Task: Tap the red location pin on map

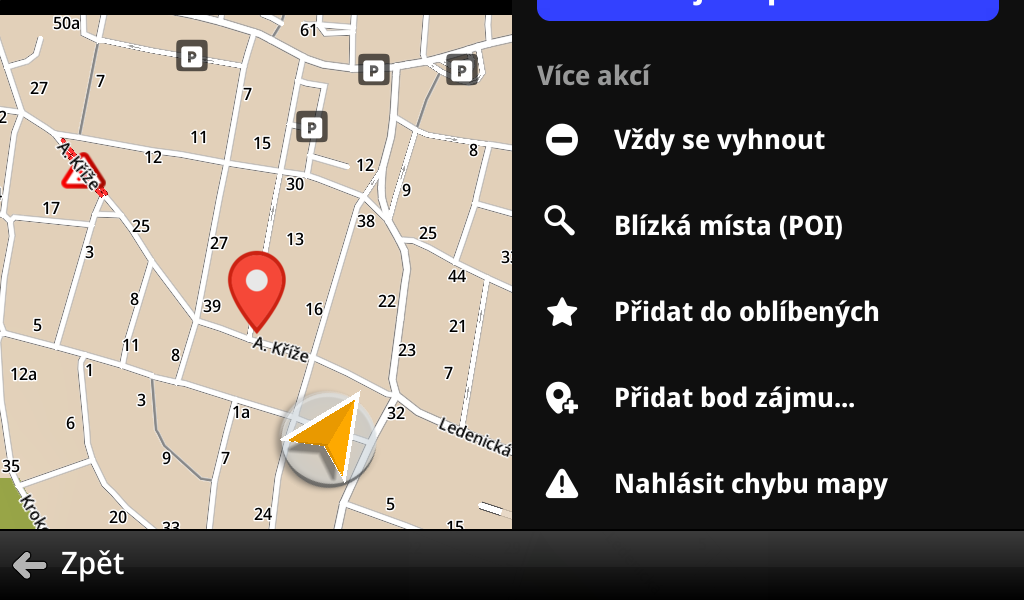Action: [257, 286]
